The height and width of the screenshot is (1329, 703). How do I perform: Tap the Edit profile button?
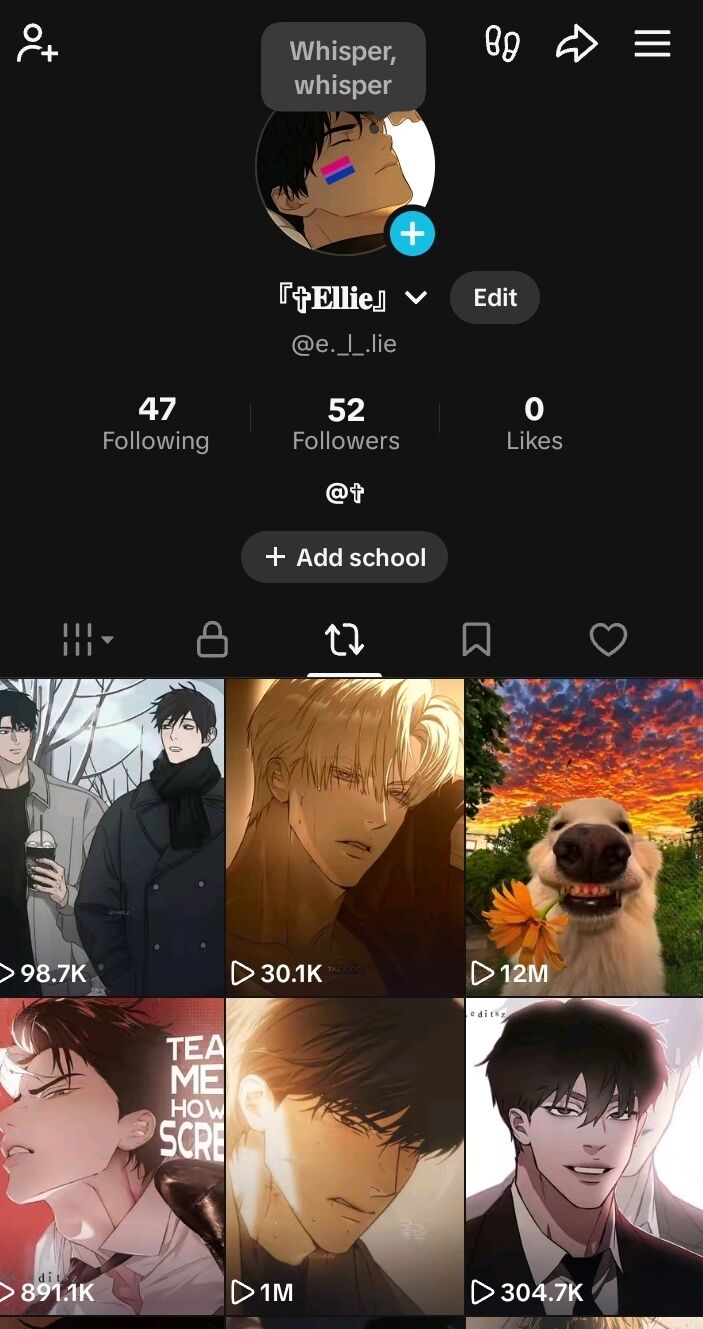[x=495, y=298]
